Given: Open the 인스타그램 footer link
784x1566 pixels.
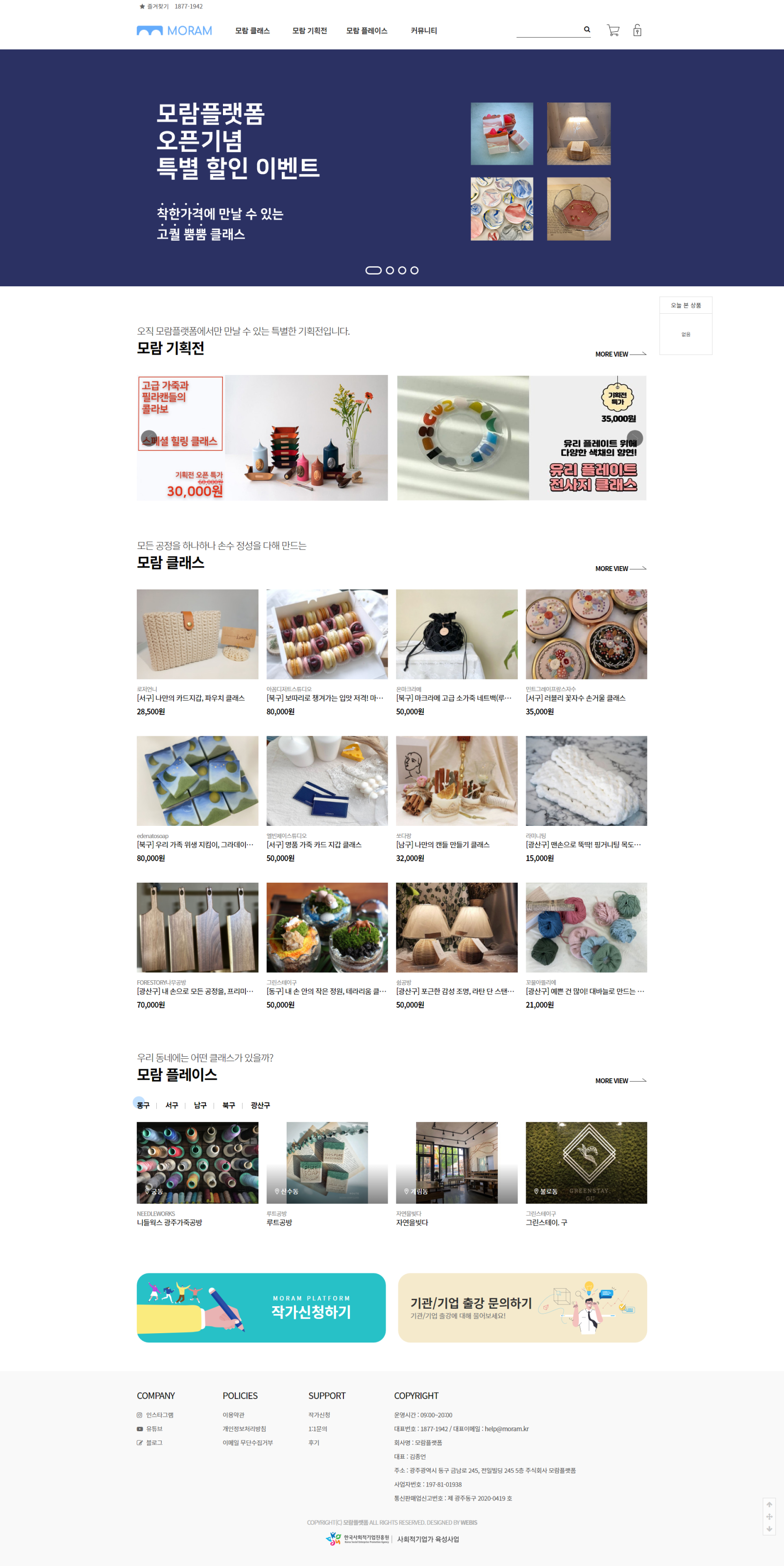Looking at the screenshot, I should click(x=159, y=1415).
